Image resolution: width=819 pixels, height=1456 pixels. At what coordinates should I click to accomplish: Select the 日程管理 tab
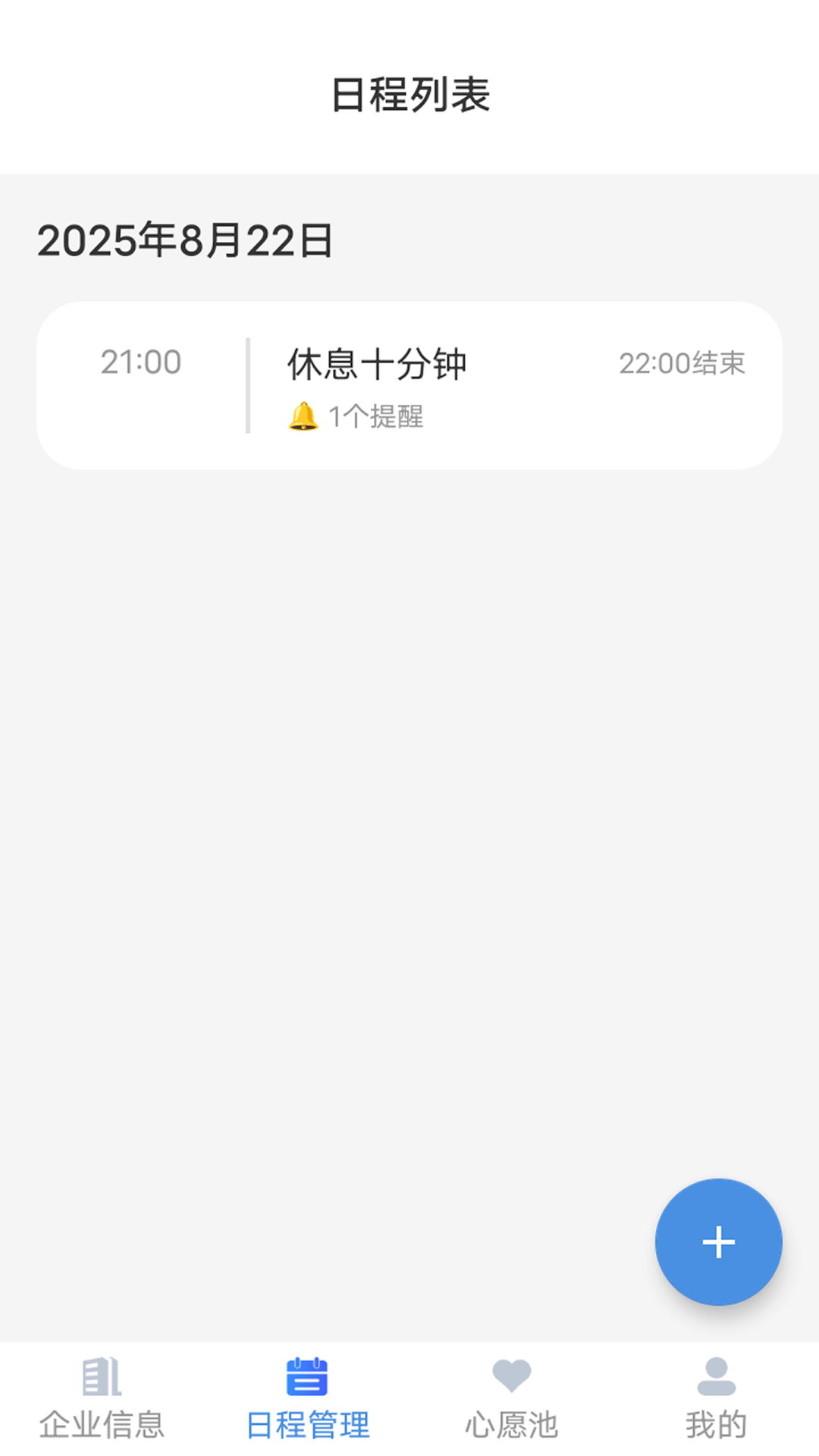point(307,1399)
